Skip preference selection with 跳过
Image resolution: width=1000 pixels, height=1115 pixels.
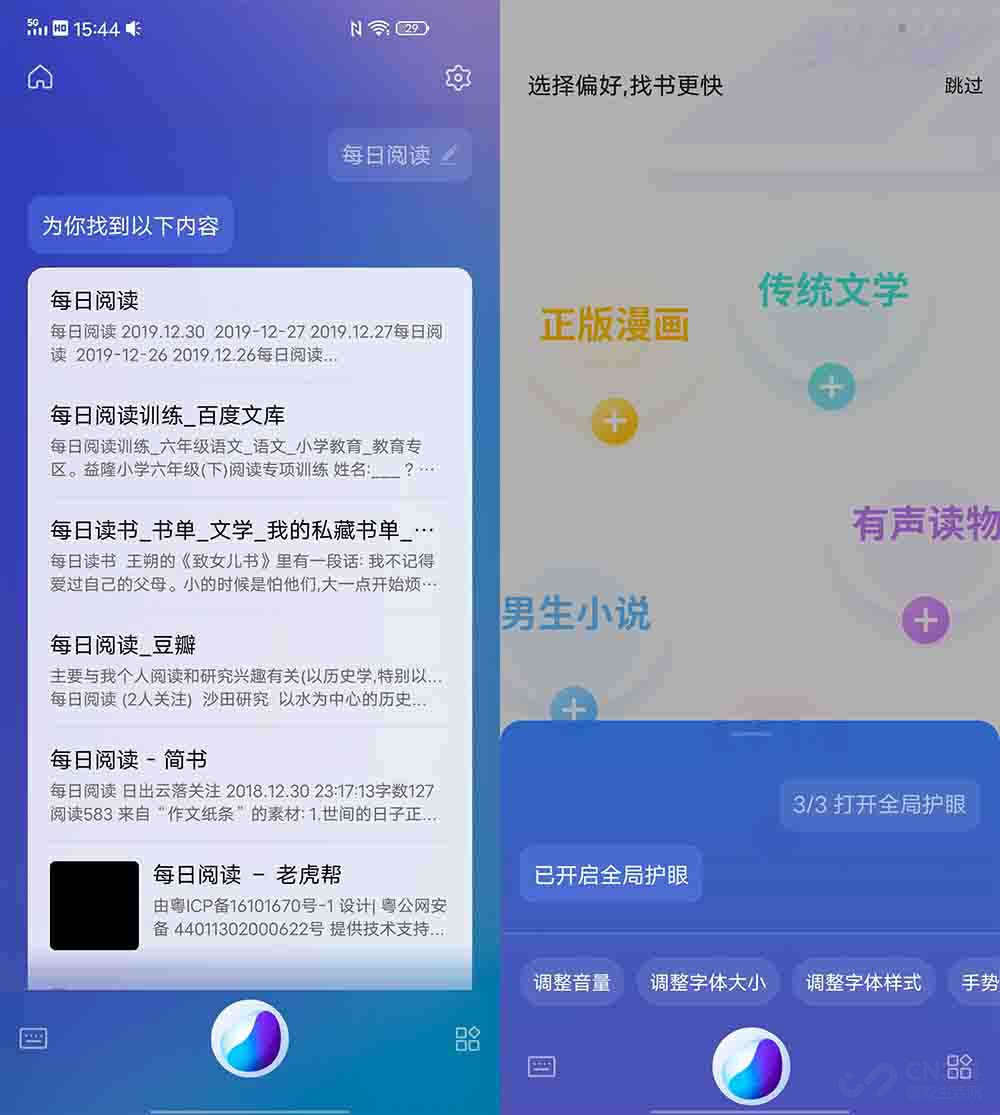[x=963, y=86]
